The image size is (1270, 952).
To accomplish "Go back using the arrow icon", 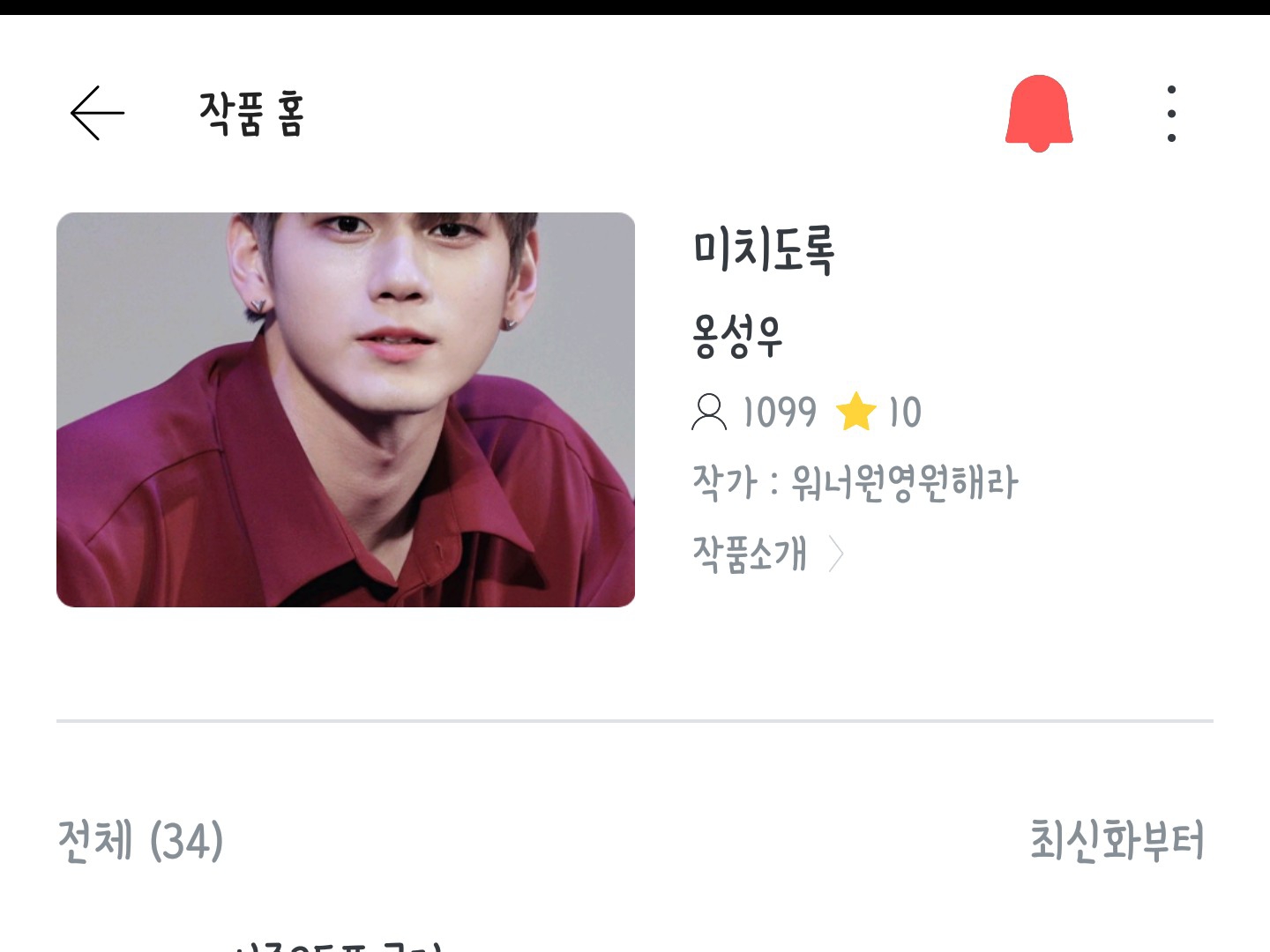I will click(x=97, y=113).
